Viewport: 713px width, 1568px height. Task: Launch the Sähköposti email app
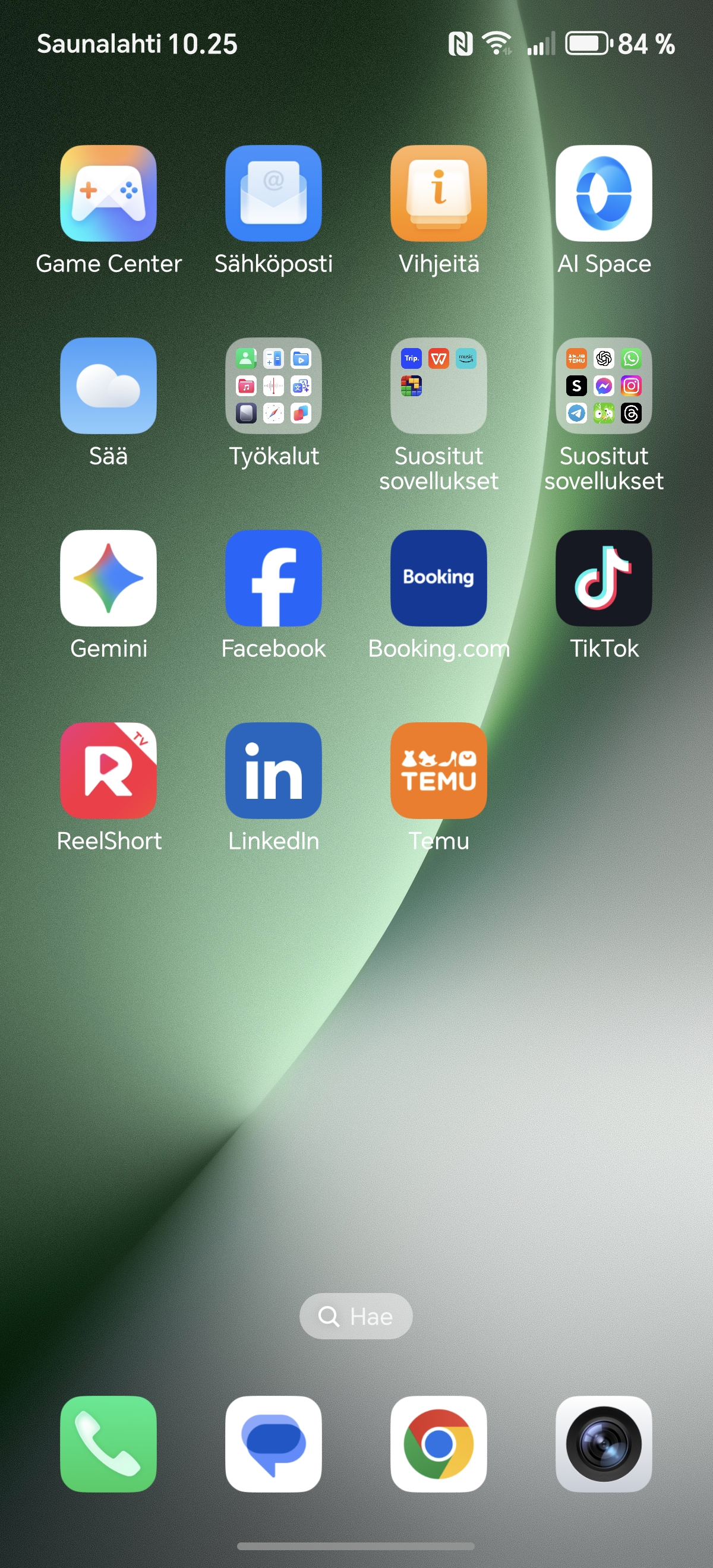click(273, 194)
